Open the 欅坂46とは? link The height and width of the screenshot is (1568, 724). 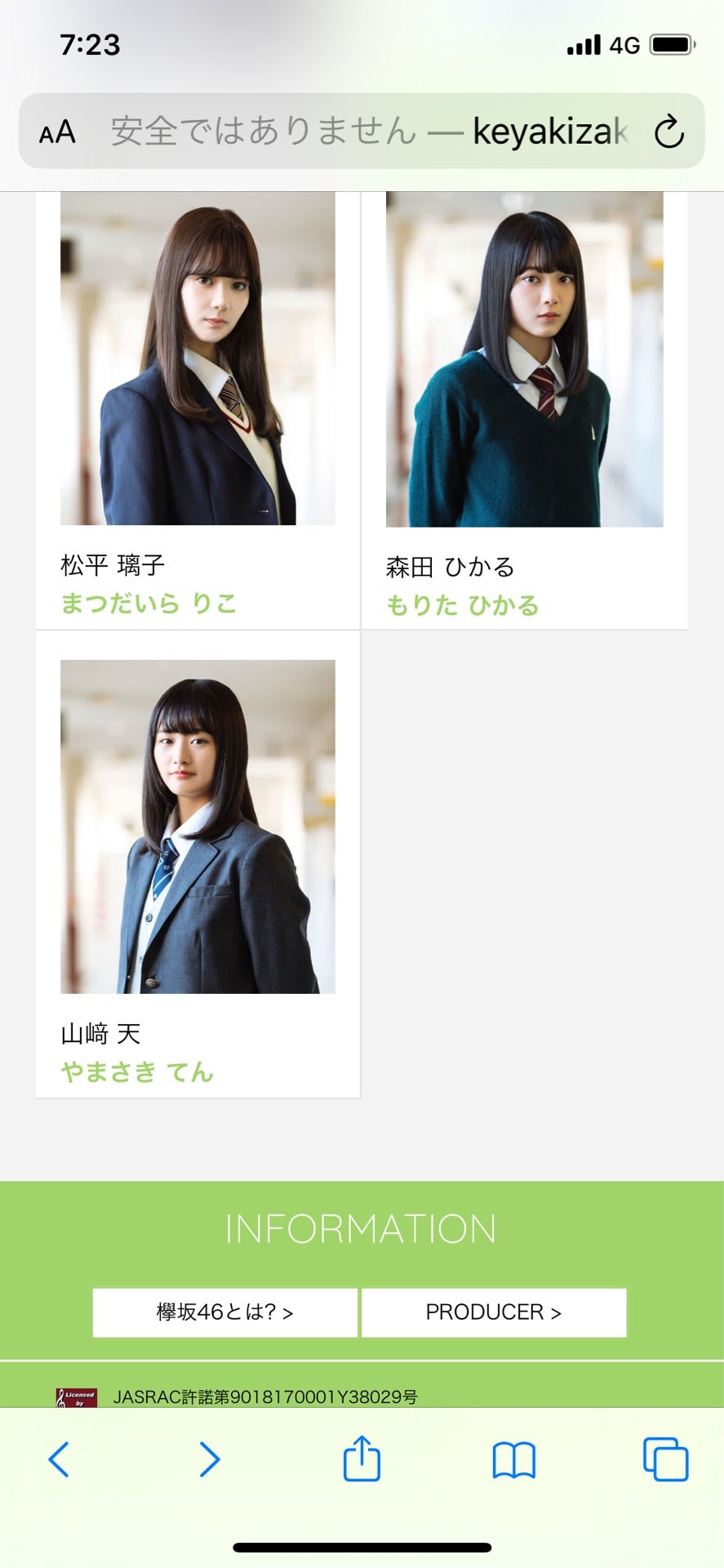224,1312
